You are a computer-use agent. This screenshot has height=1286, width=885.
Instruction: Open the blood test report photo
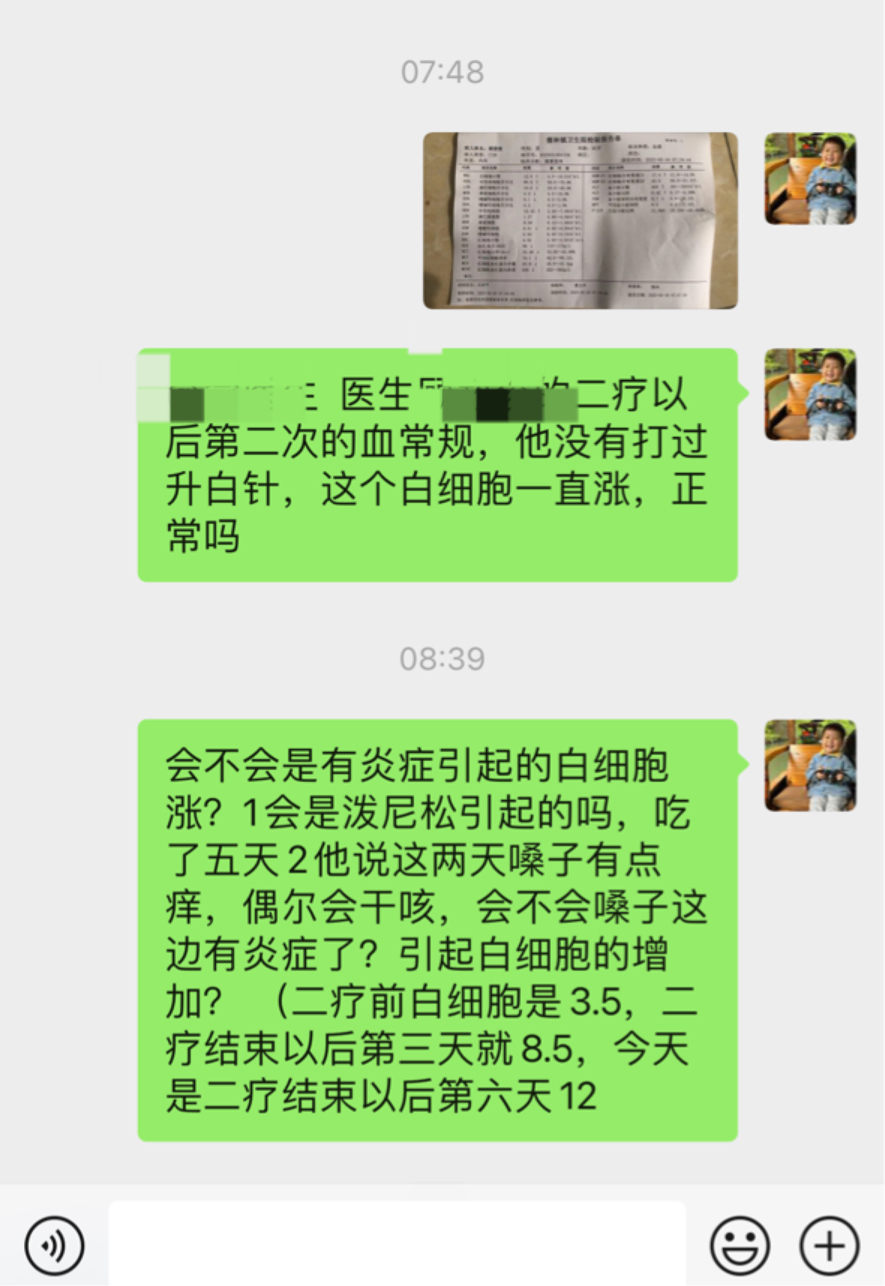coord(580,220)
